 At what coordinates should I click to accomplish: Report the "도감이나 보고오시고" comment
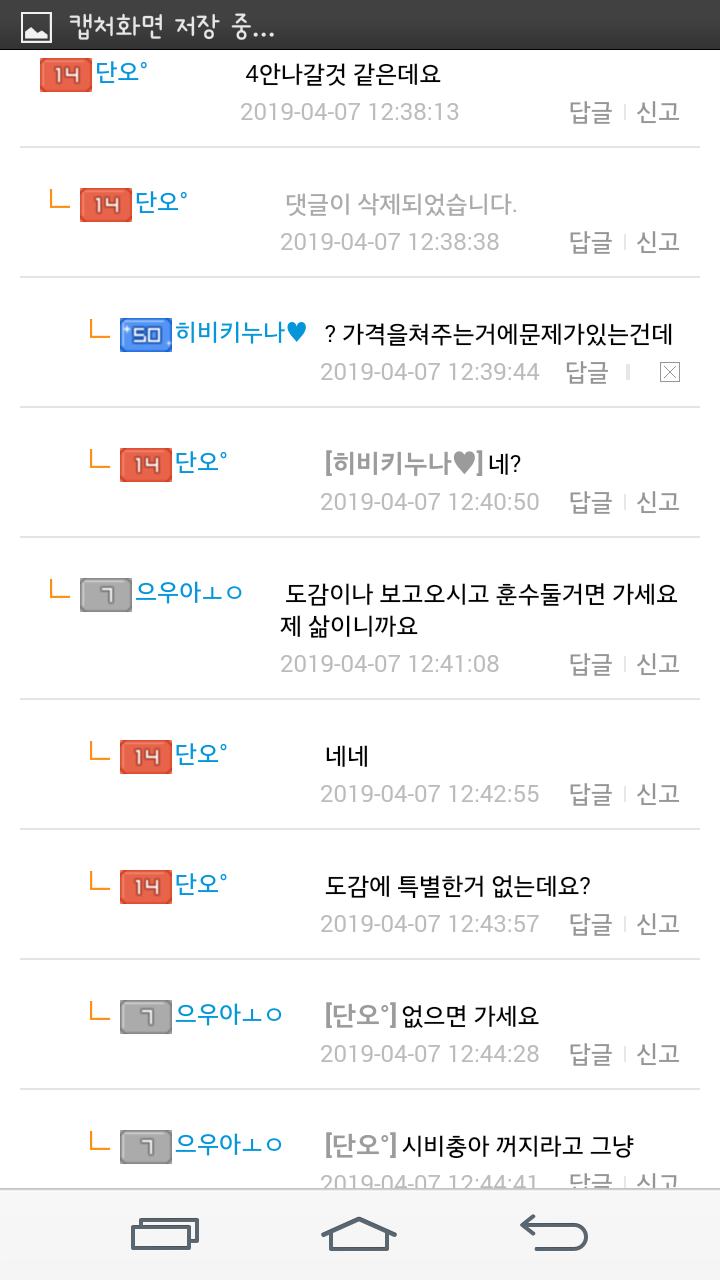(x=658, y=664)
